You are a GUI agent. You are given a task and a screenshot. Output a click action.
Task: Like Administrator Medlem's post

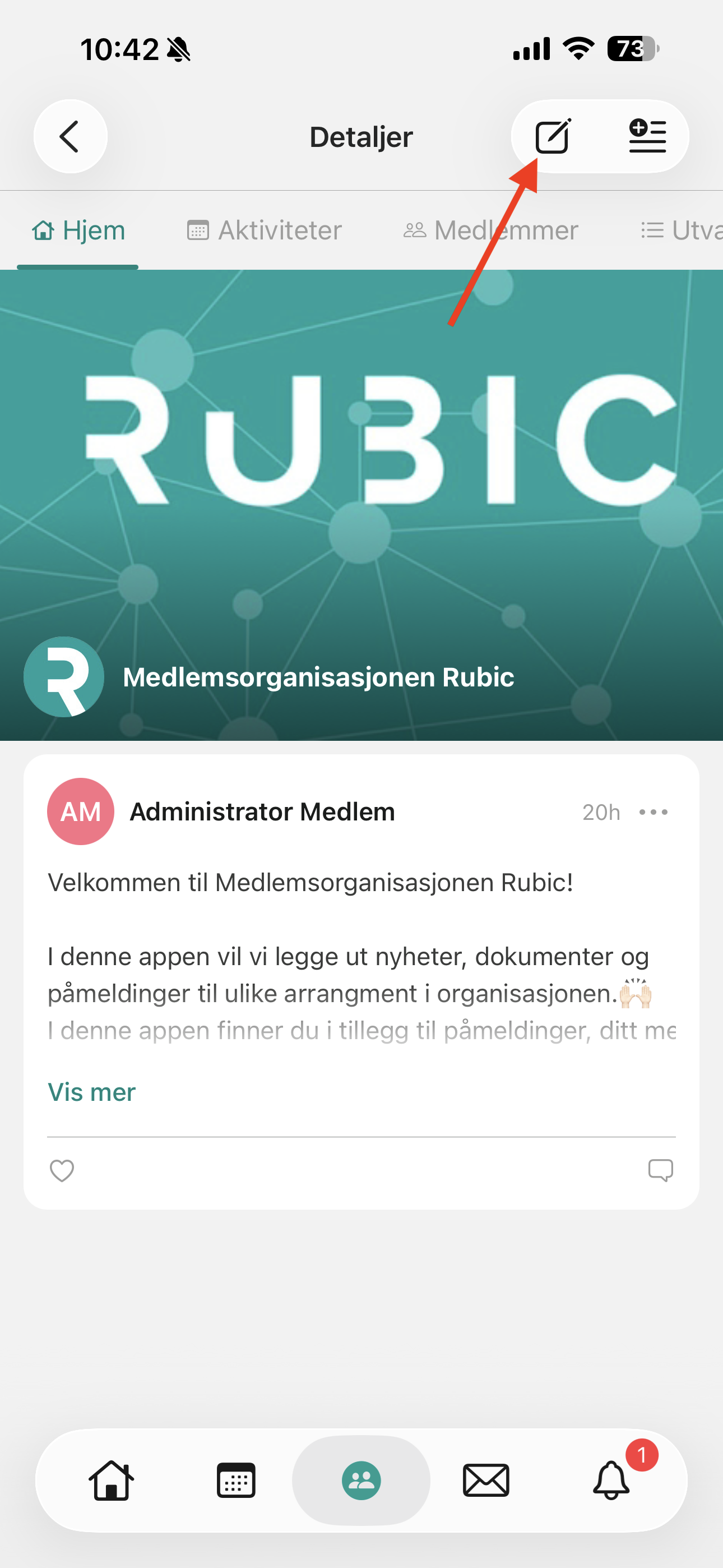pyautogui.click(x=62, y=1170)
